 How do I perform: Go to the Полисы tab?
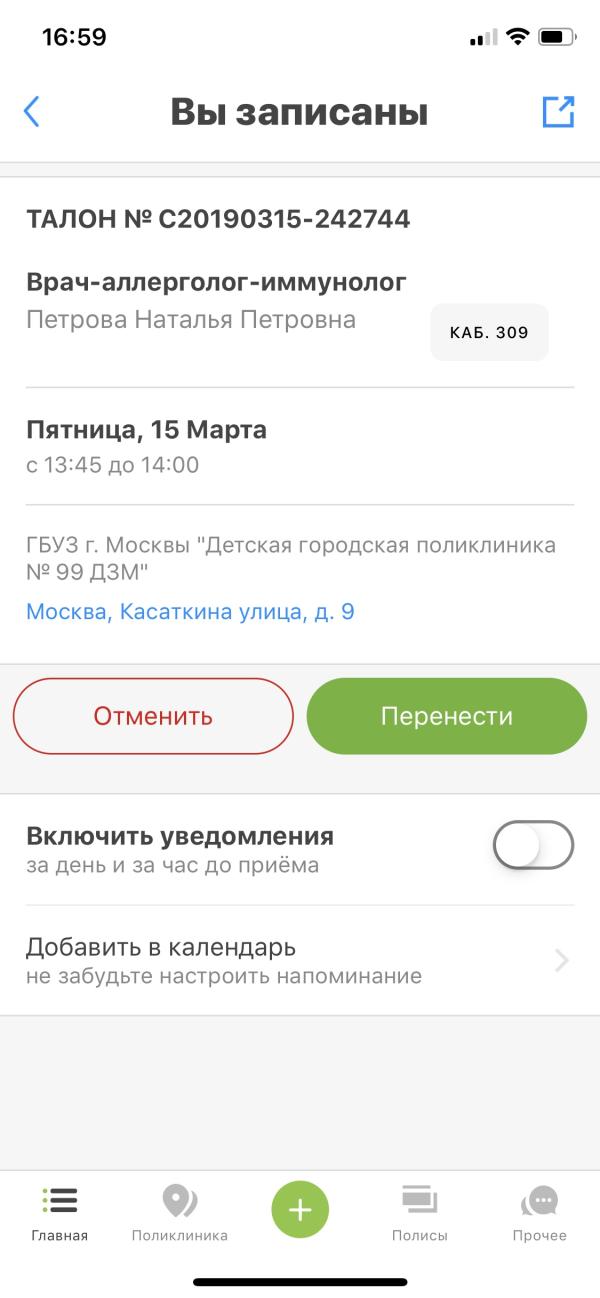[420, 1213]
